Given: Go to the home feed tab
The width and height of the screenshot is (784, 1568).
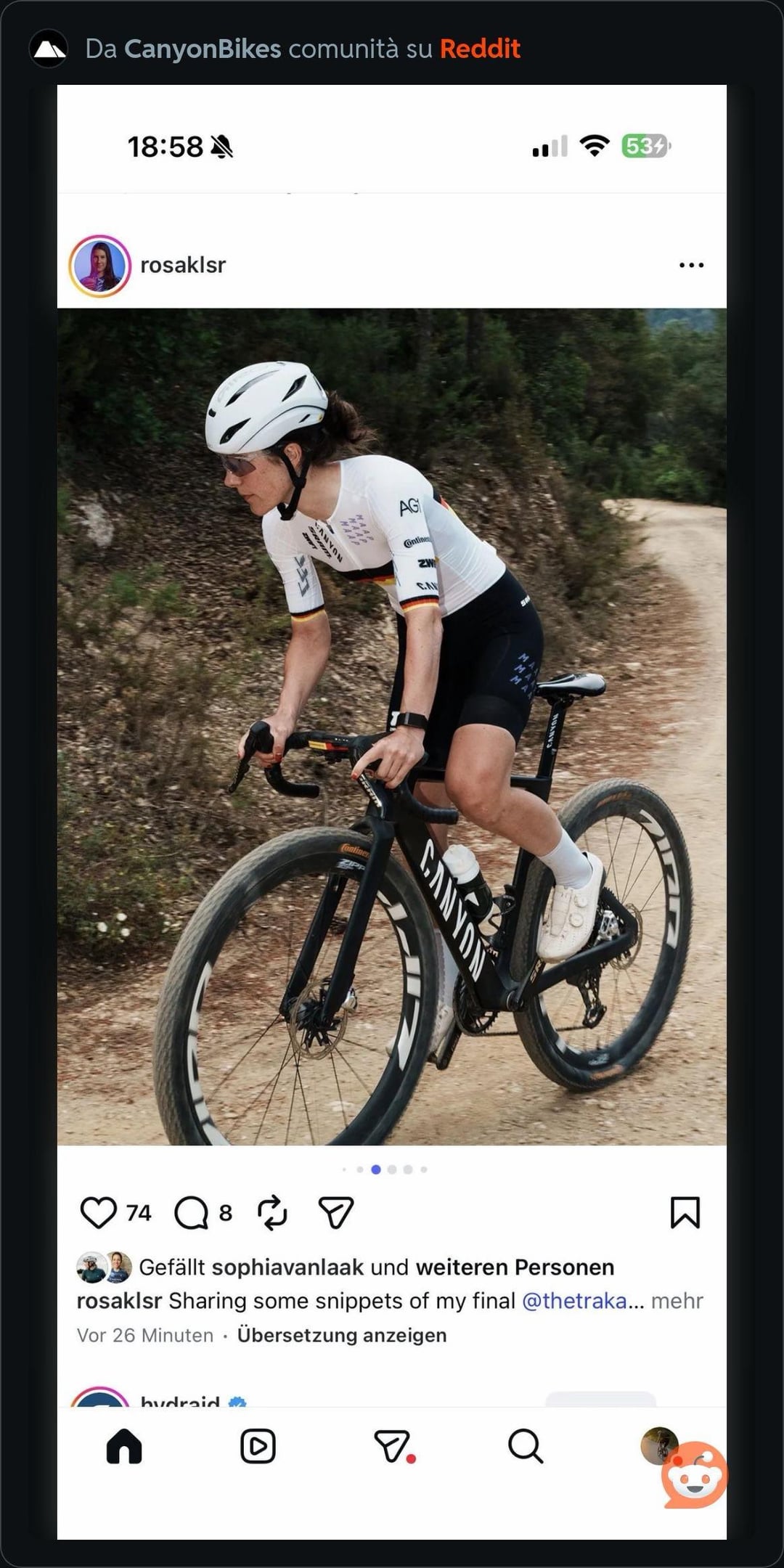Looking at the screenshot, I should click(124, 1446).
